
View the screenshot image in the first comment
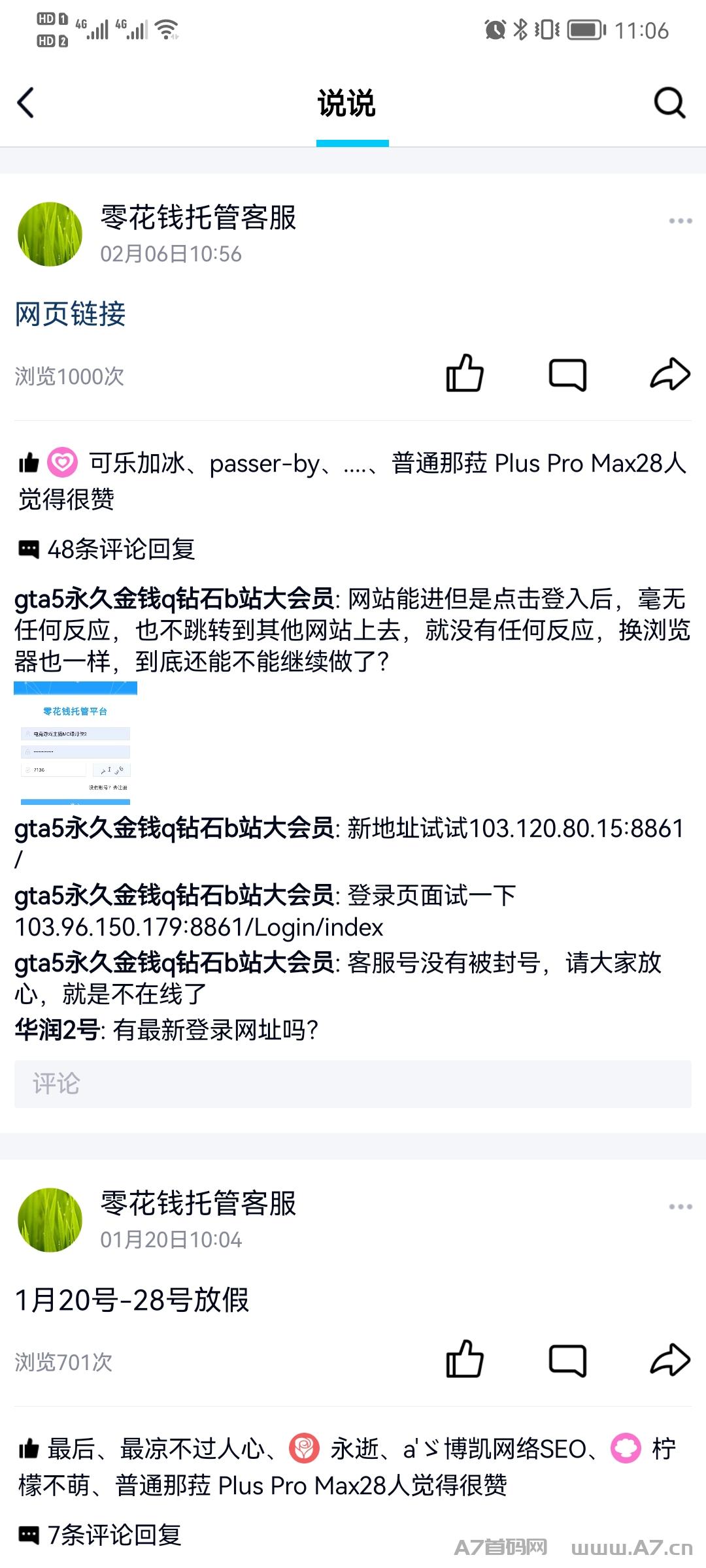tap(76, 743)
